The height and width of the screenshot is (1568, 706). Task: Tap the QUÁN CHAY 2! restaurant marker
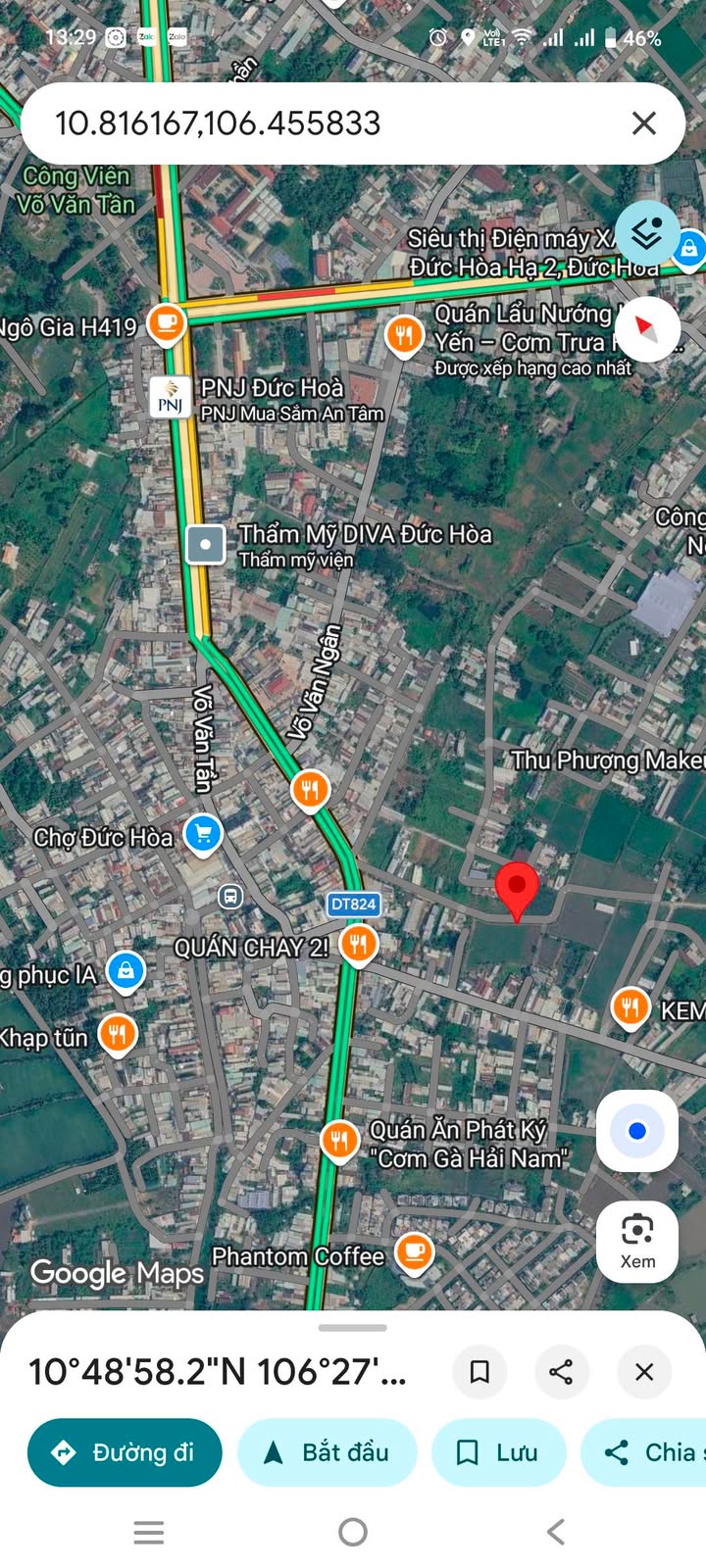358,945
